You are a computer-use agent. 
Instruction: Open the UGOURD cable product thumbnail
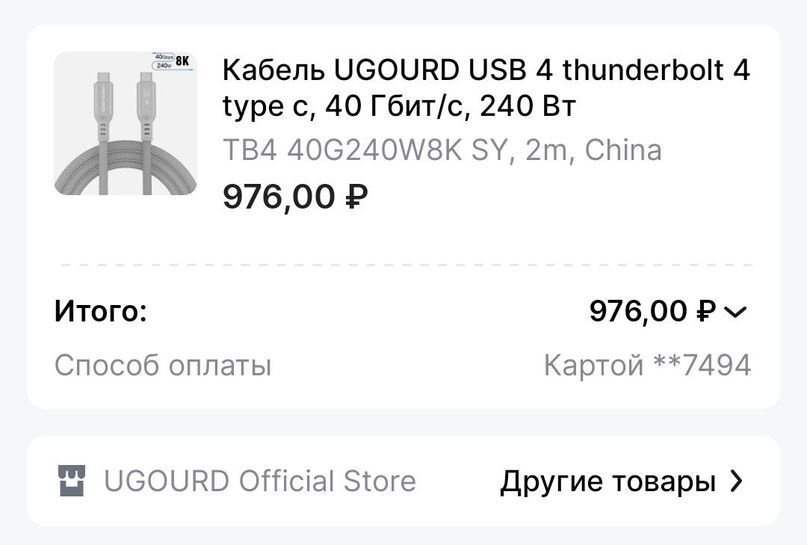tap(125, 123)
